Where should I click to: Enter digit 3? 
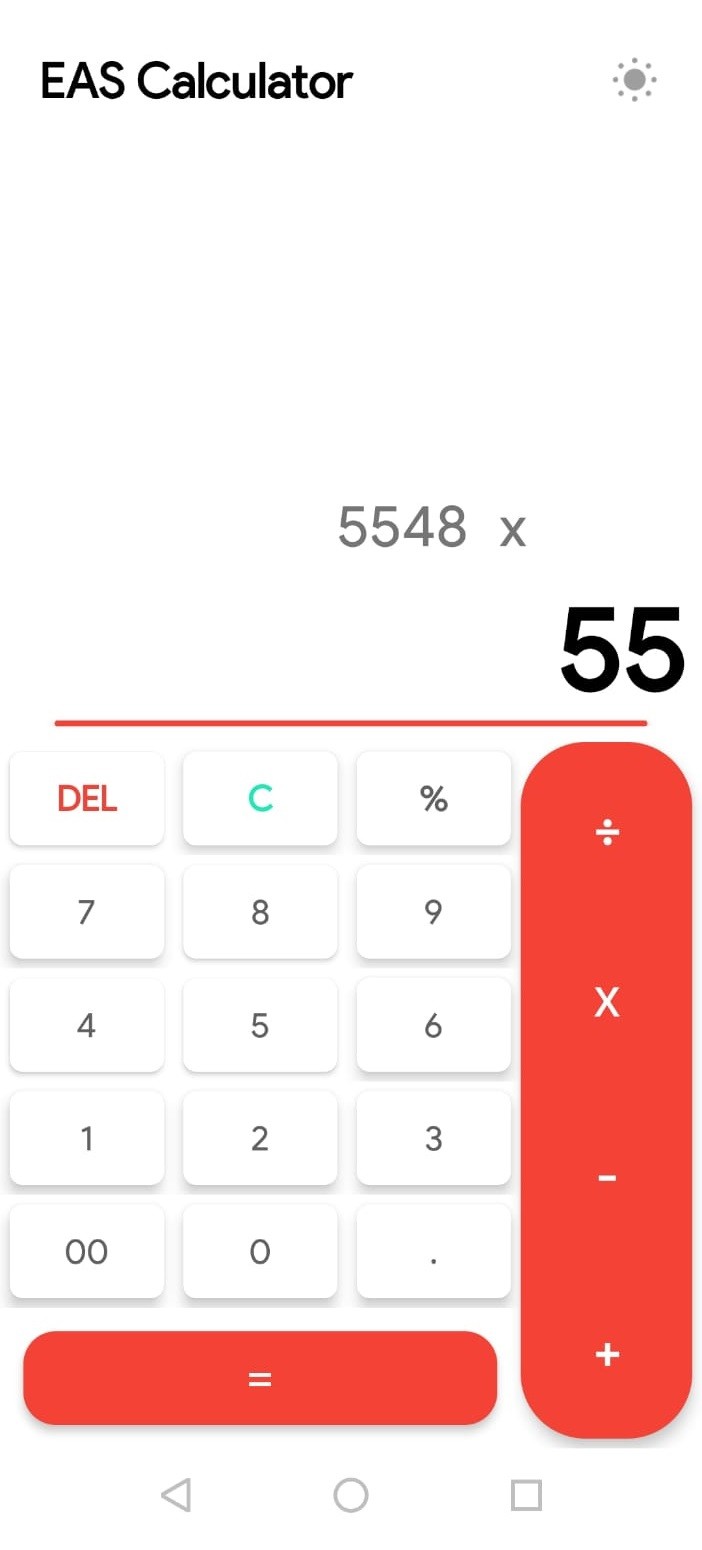(433, 1138)
